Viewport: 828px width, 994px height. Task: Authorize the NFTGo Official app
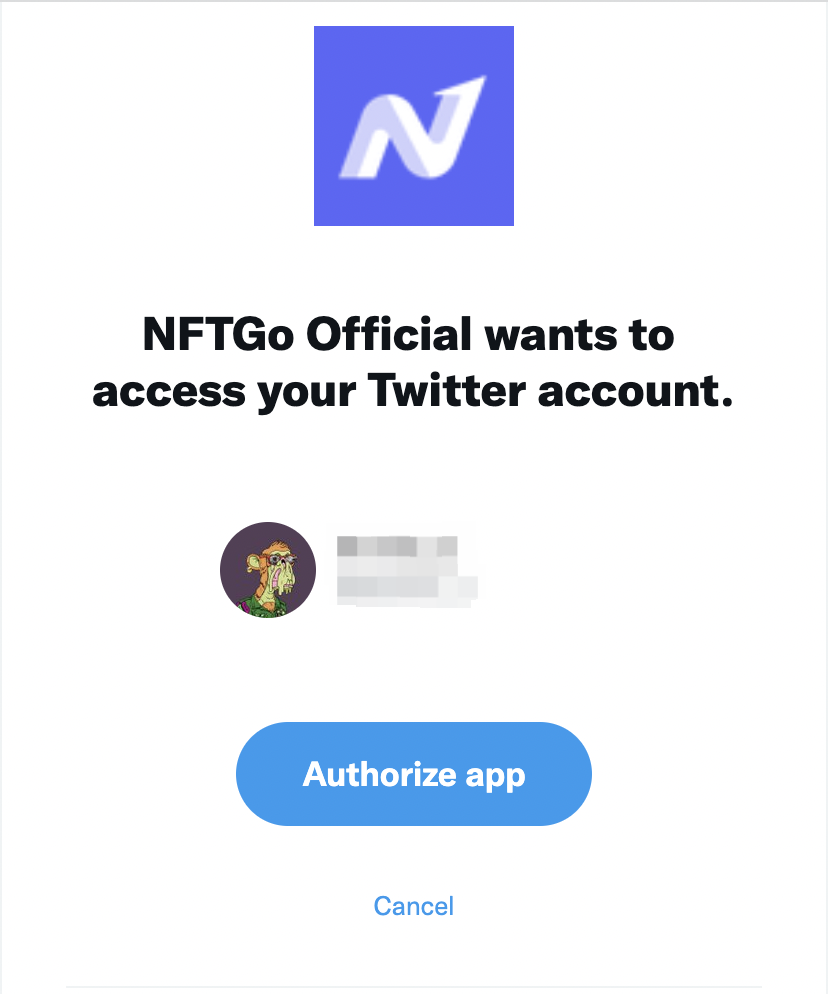tap(413, 774)
